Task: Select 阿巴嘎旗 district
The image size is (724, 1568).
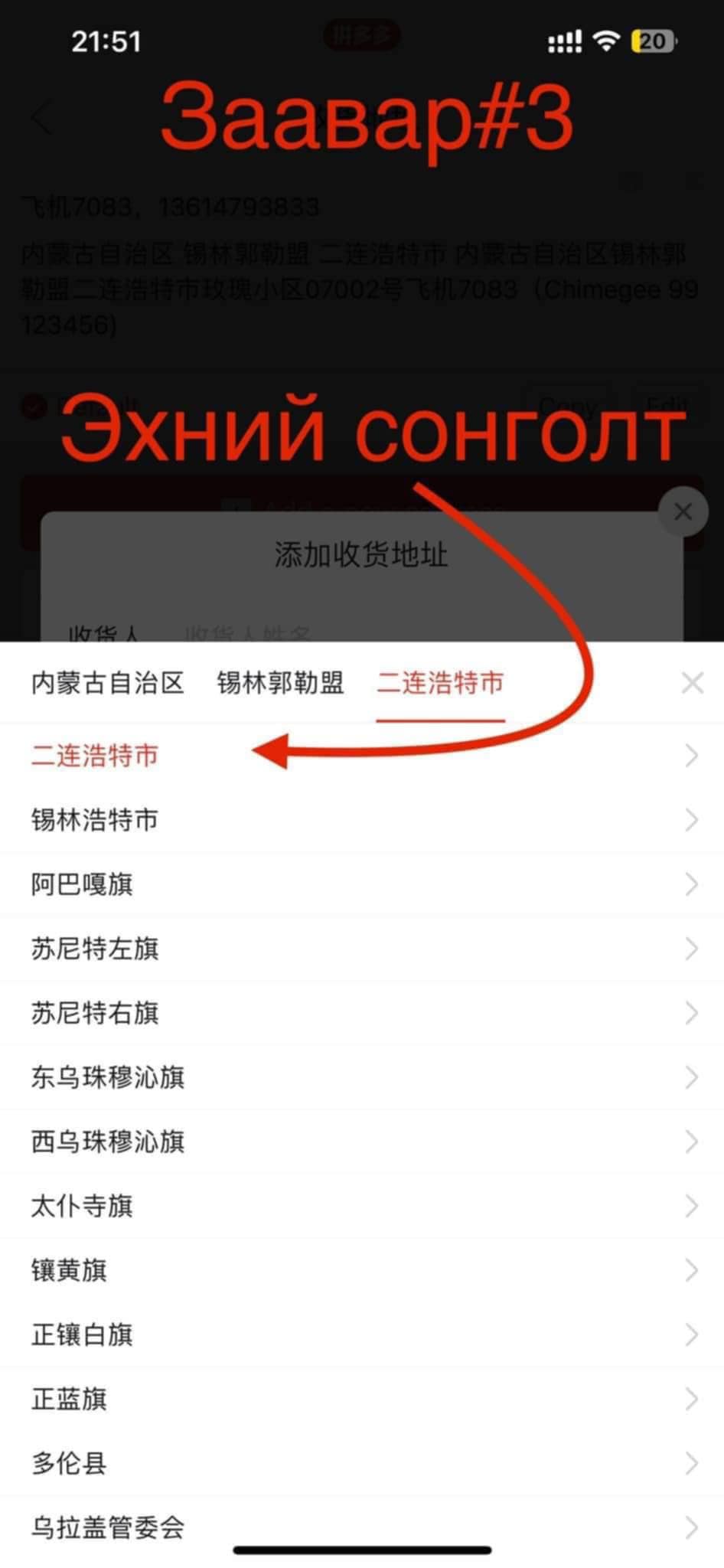Action: 82,884
